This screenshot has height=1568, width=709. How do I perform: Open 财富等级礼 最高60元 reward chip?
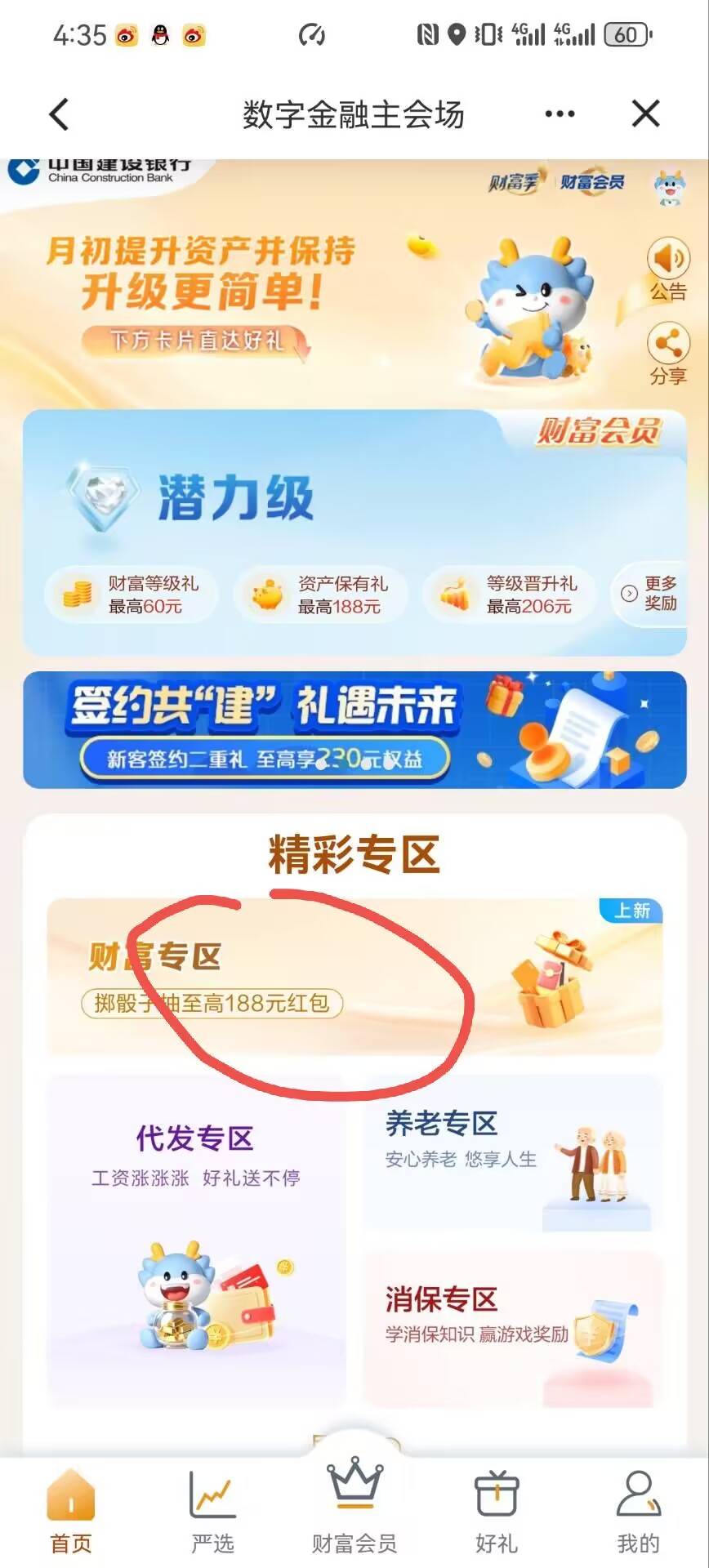pyautogui.click(x=131, y=595)
